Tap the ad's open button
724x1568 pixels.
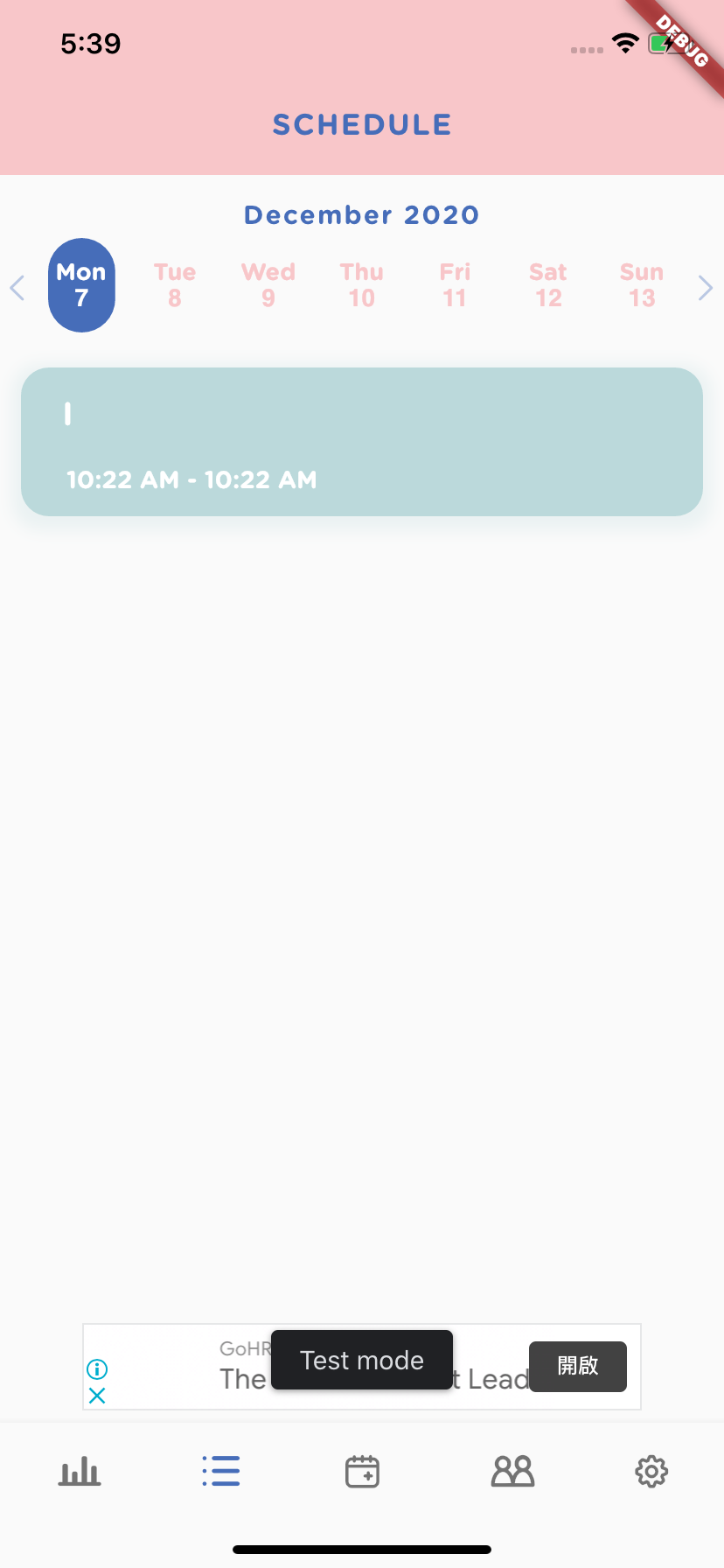click(x=578, y=1366)
